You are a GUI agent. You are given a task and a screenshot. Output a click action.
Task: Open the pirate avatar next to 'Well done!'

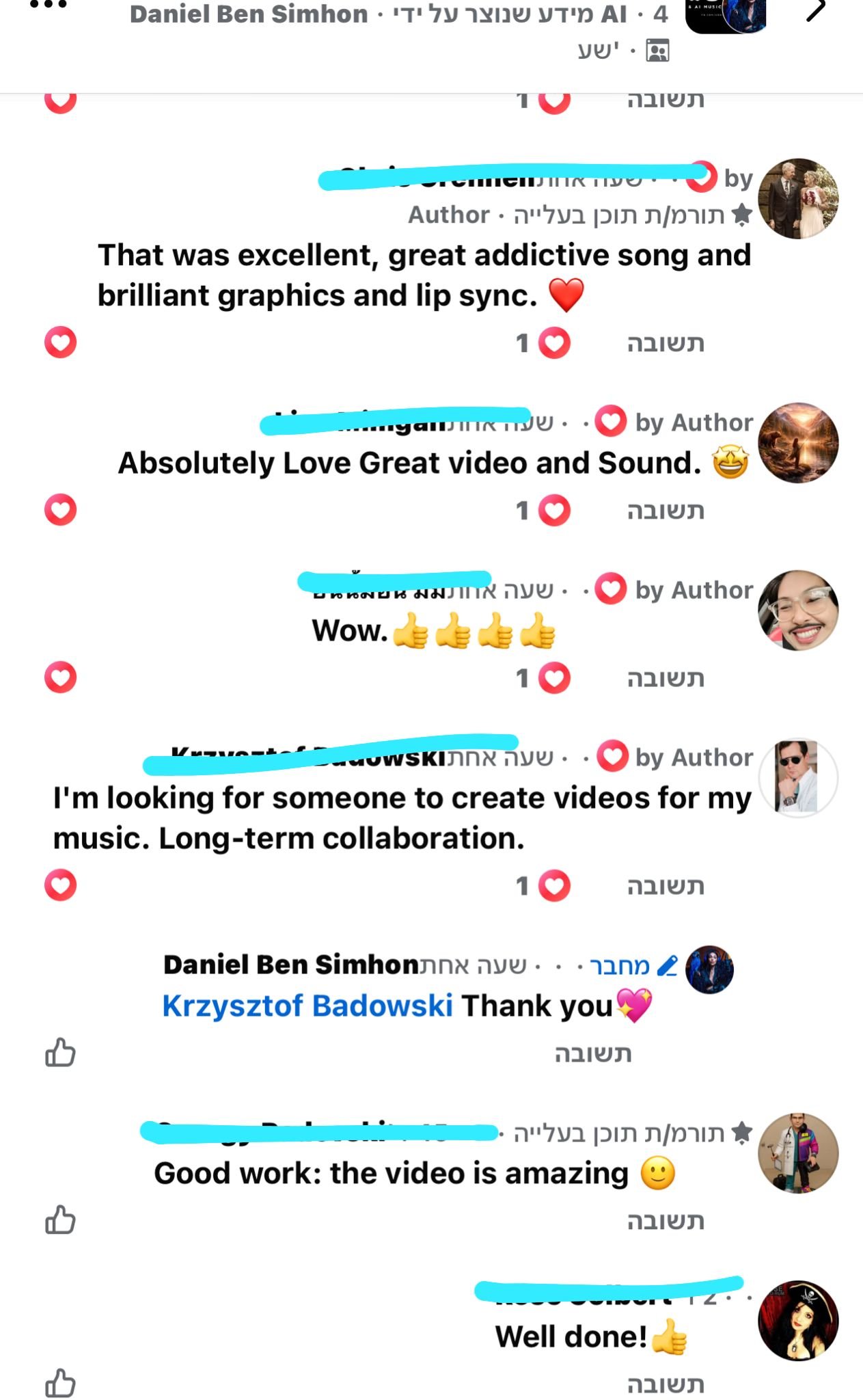(798, 1320)
